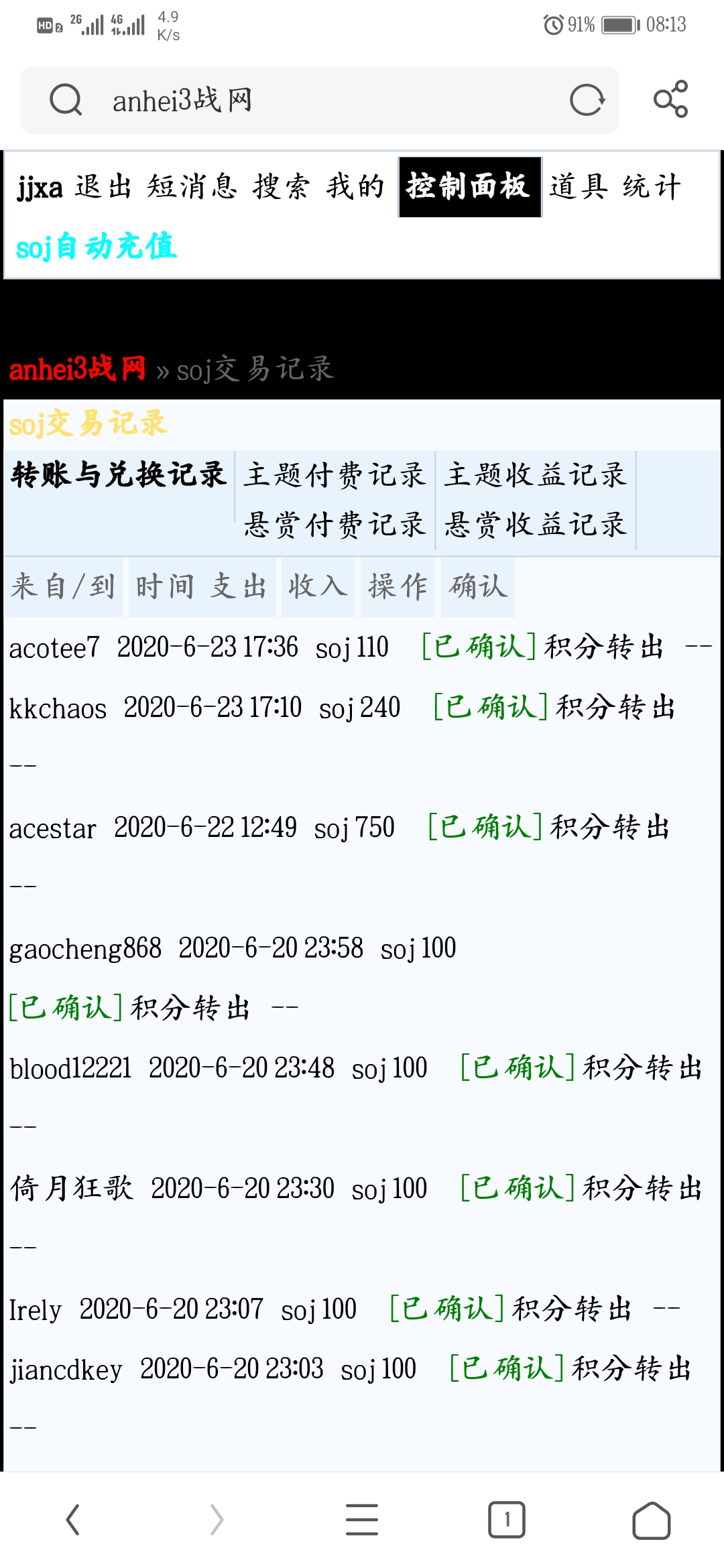724x1568 pixels.
Task: Share this page
Action: pos(670,99)
